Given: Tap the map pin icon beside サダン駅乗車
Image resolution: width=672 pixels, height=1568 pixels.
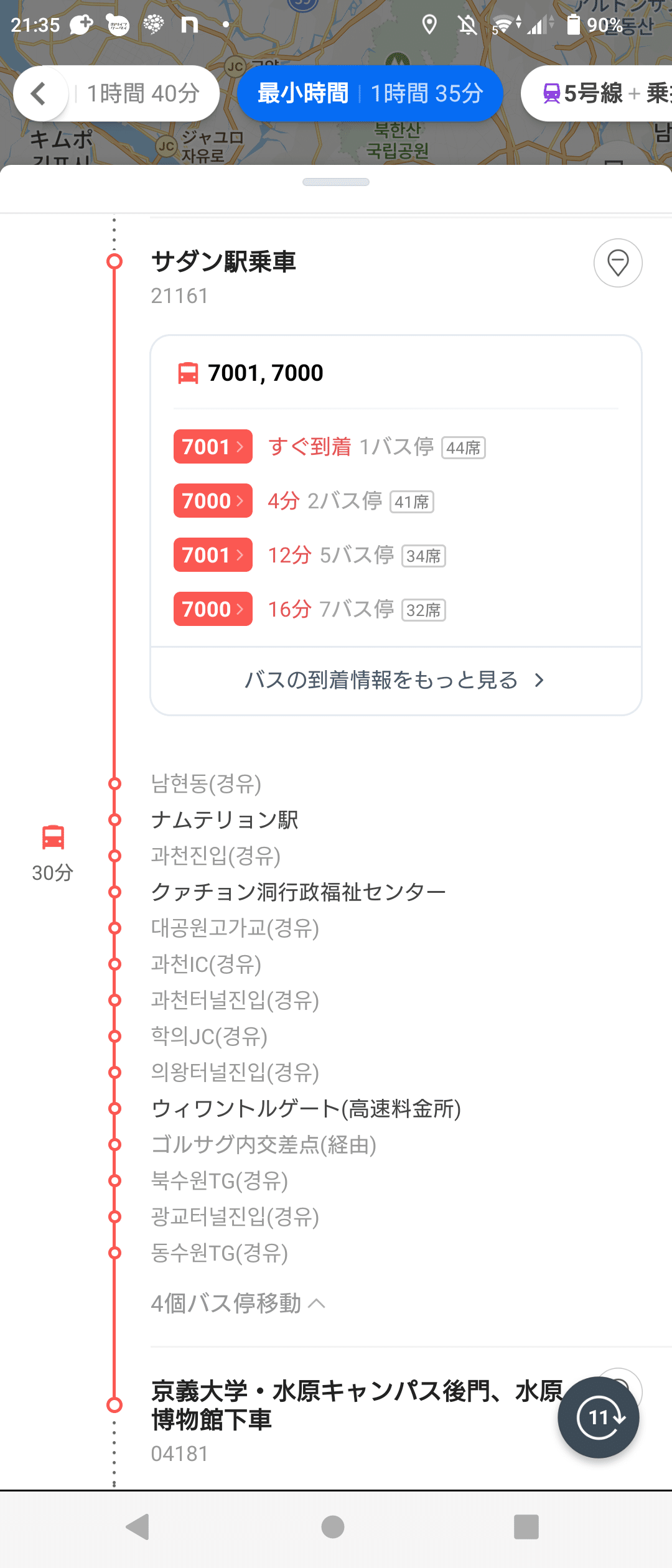Looking at the screenshot, I should (618, 264).
